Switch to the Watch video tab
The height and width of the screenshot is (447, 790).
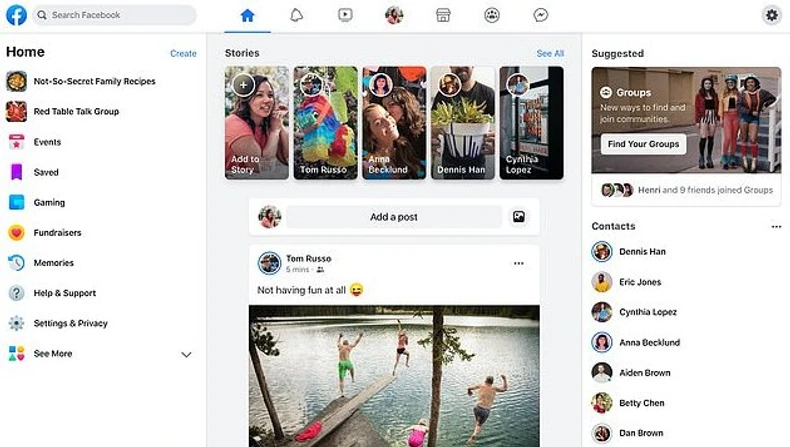click(x=345, y=15)
